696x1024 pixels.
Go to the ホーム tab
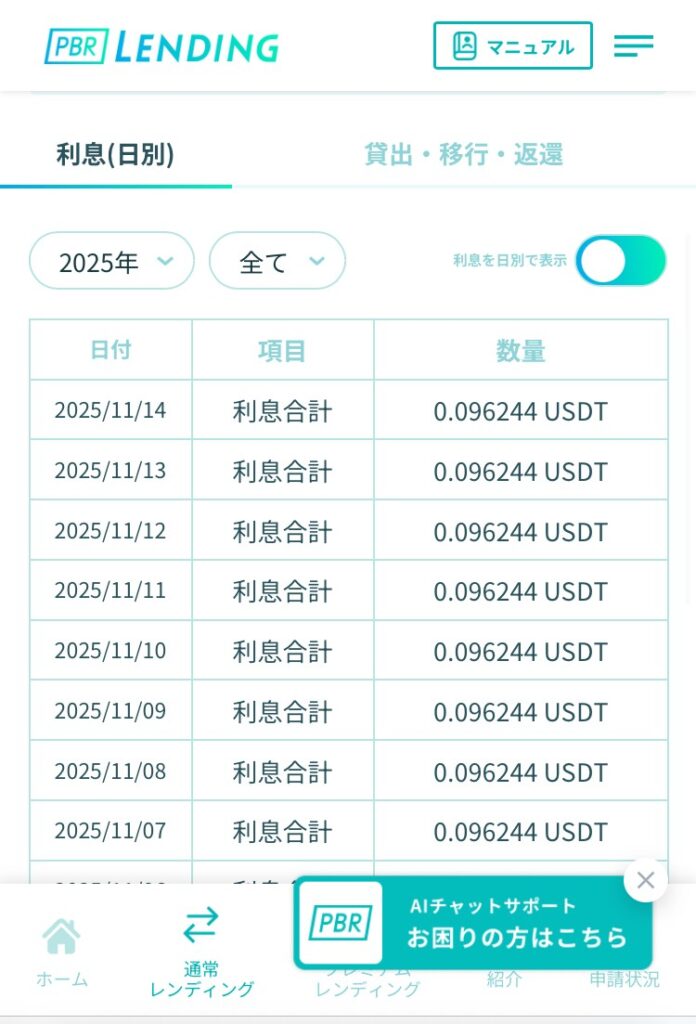coord(61,950)
